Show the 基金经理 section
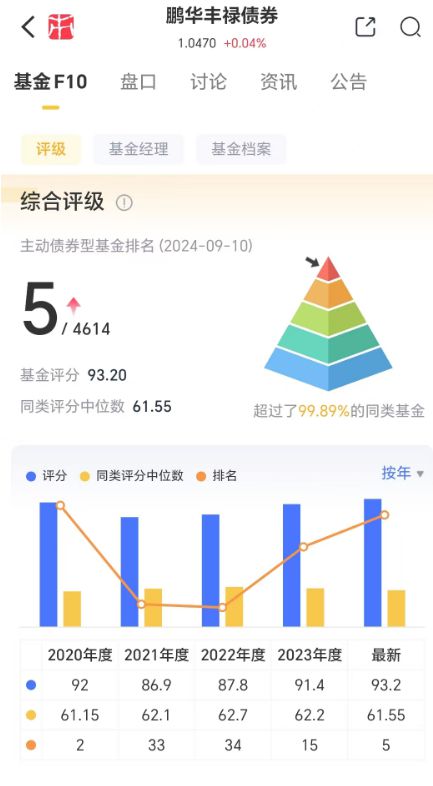 tap(138, 149)
